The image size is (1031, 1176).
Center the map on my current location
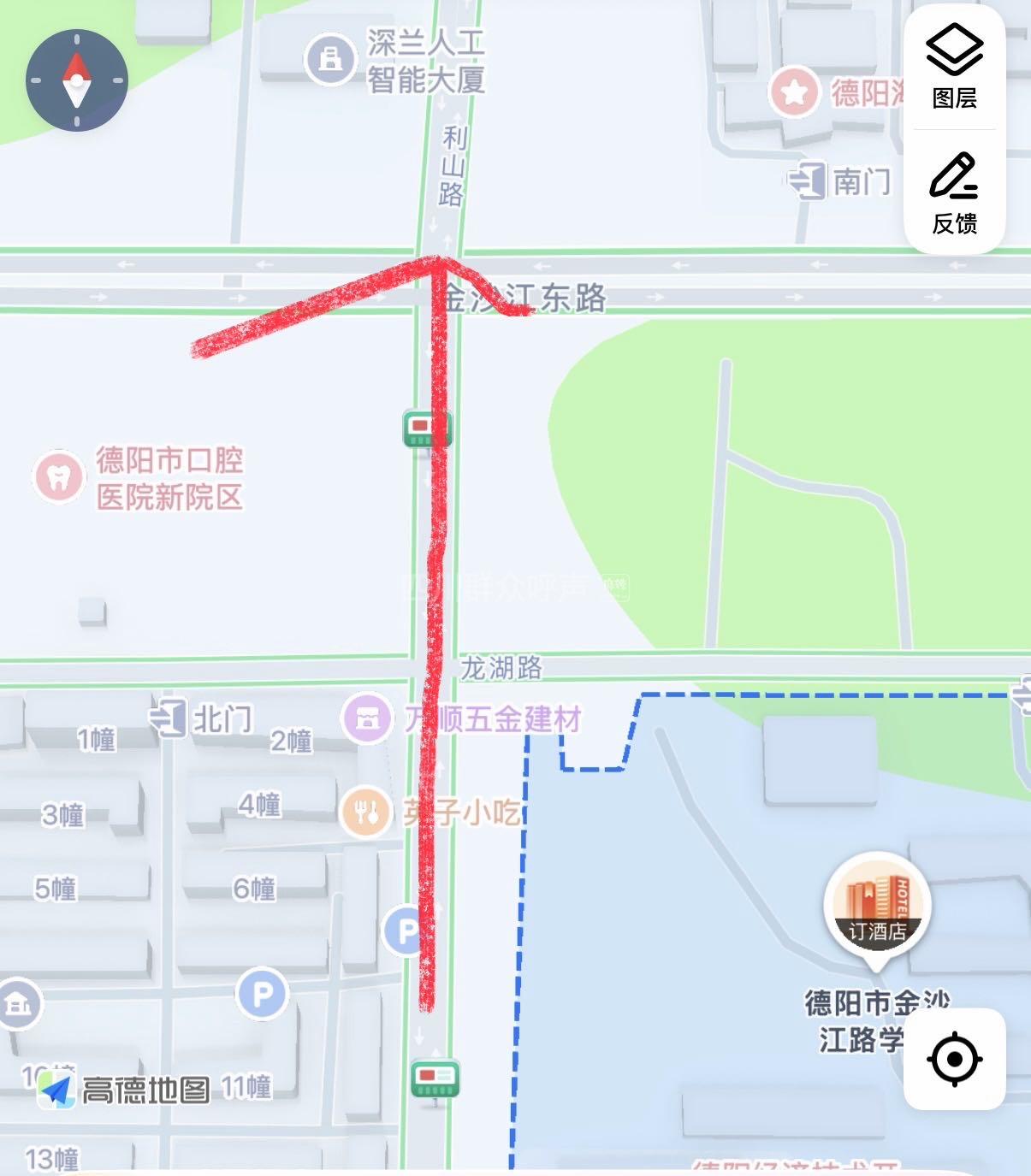(954, 1059)
